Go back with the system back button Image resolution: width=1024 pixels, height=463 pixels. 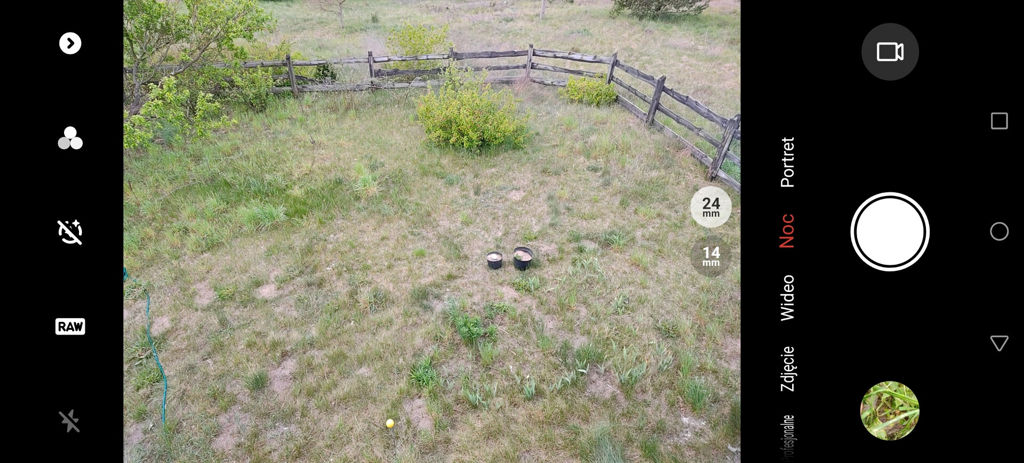(998, 343)
